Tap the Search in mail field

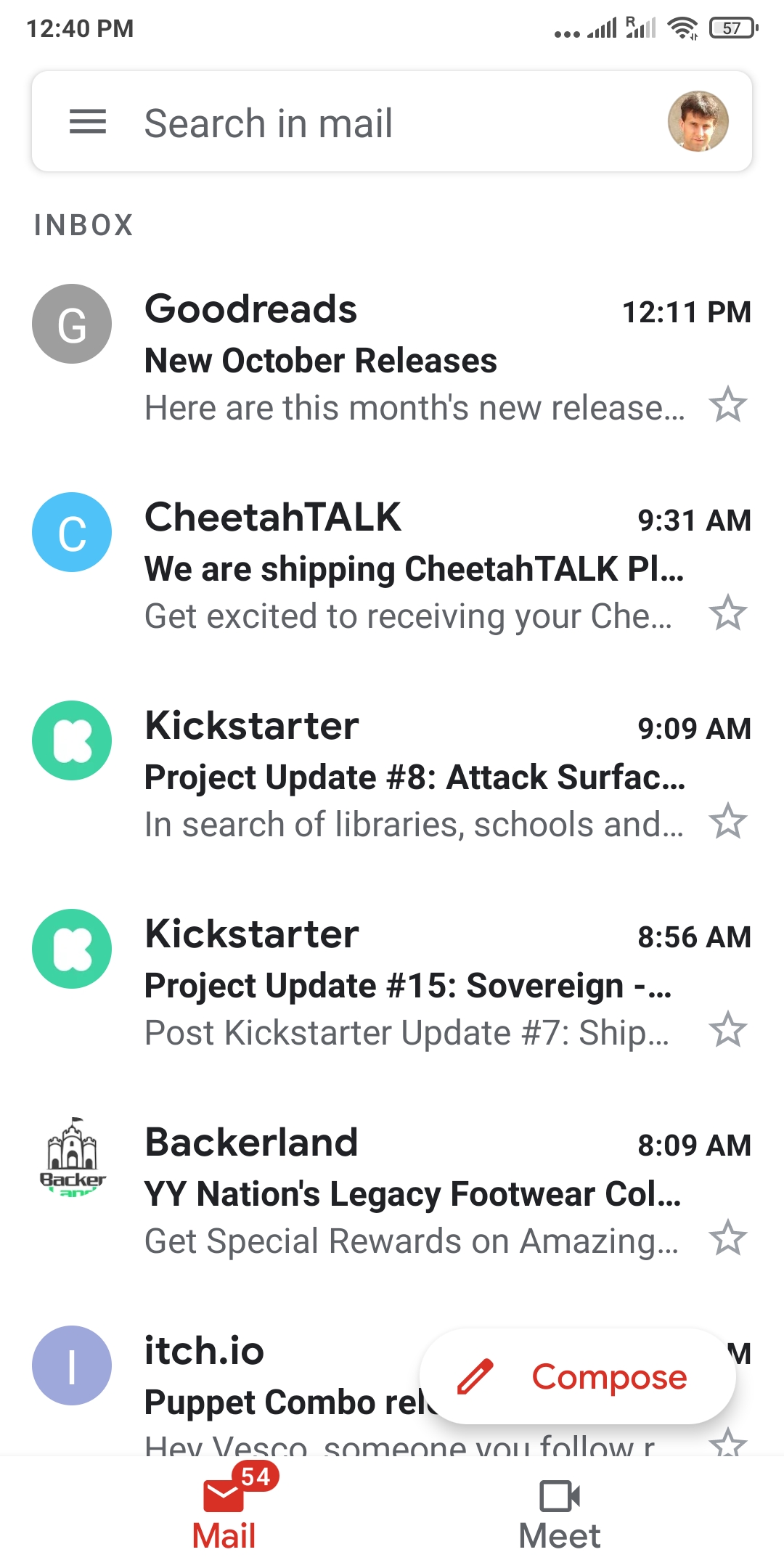392,121
